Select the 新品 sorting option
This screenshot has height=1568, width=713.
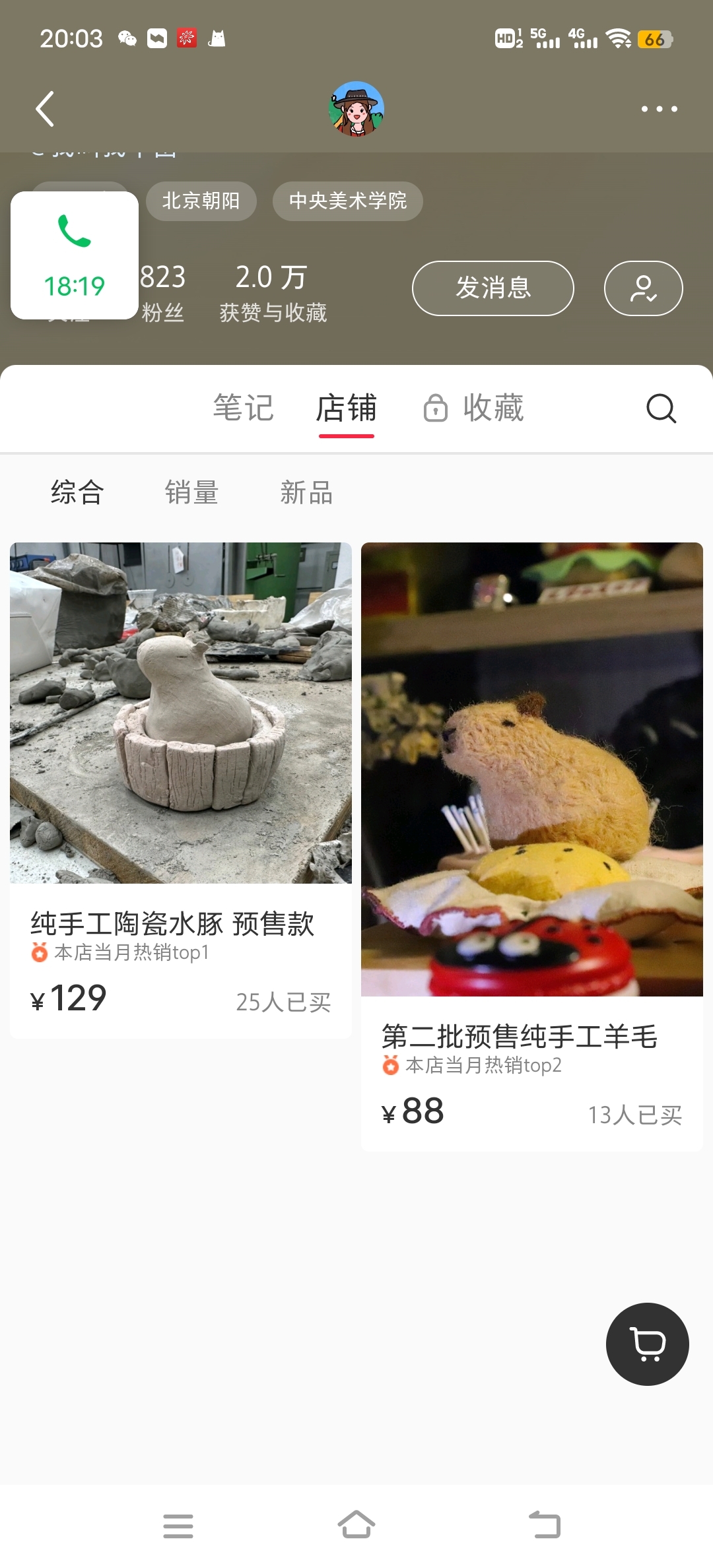point(306,492)
